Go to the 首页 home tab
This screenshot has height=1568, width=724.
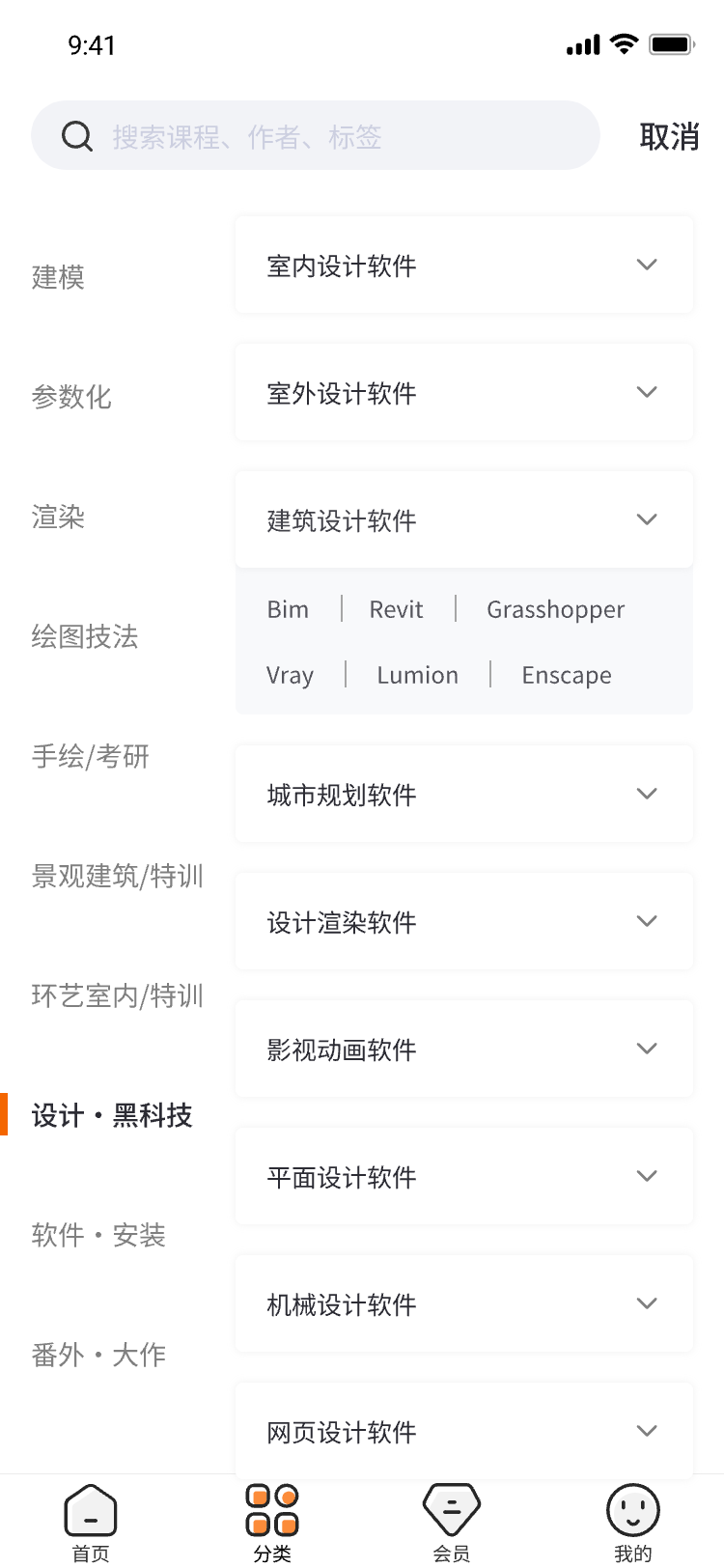pyautogui.click(x=91, y=1522)
